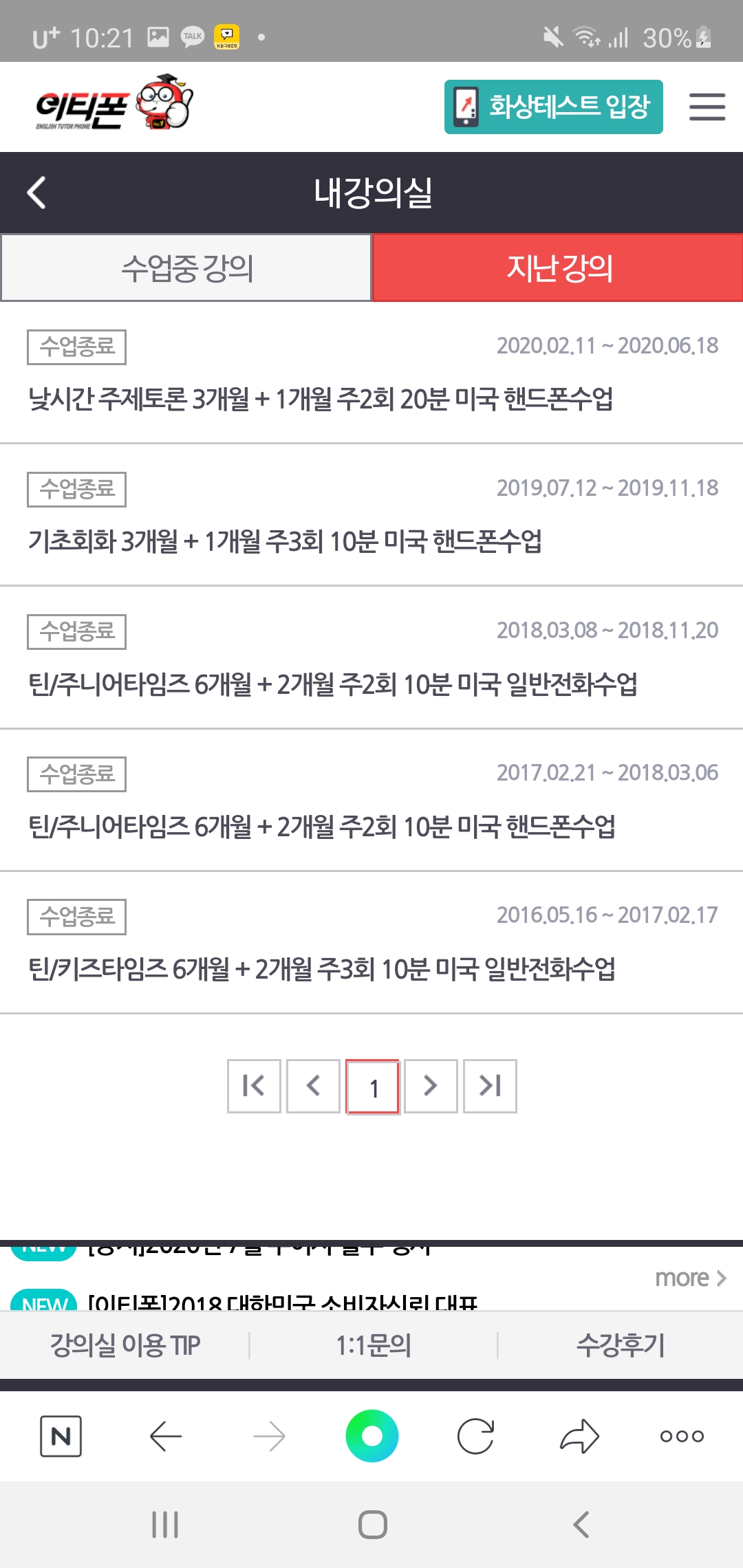Tap the 화상테스트 입장 button
Viewport: 743px width, 1568px height.
[553, 107]
